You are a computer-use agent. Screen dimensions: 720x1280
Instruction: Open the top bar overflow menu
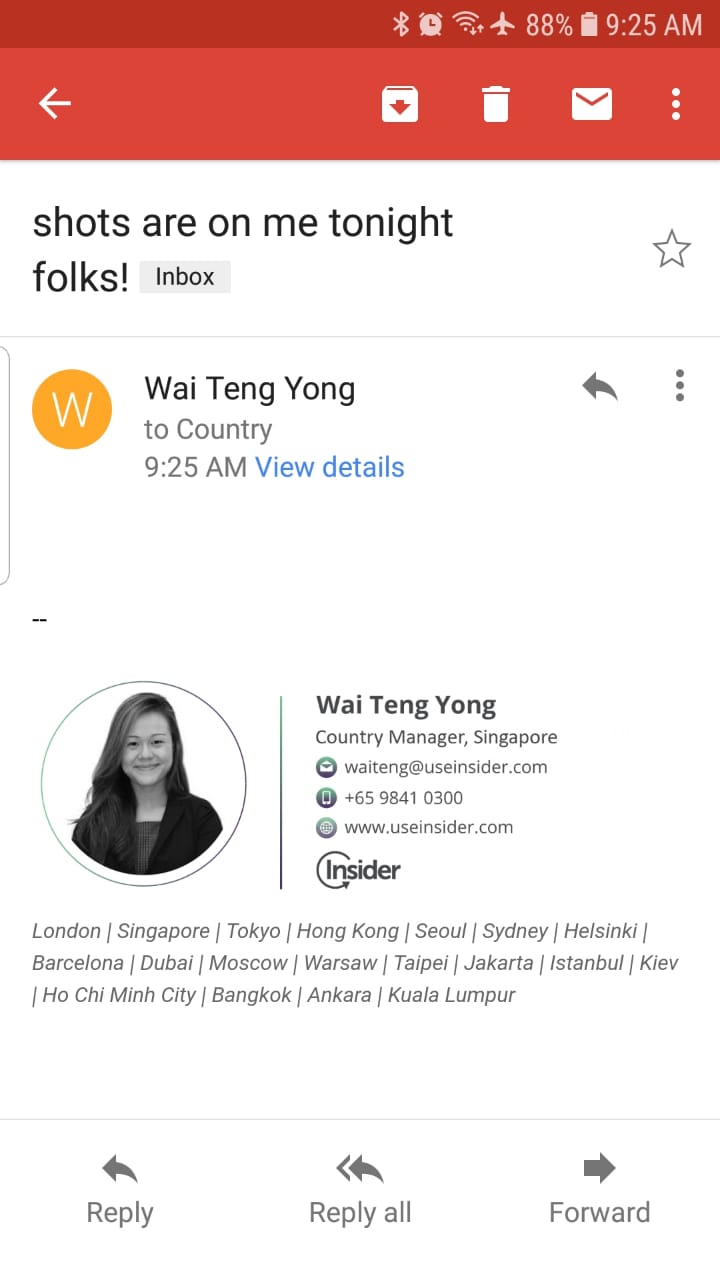pyautogui.click(x=676, y=103)
